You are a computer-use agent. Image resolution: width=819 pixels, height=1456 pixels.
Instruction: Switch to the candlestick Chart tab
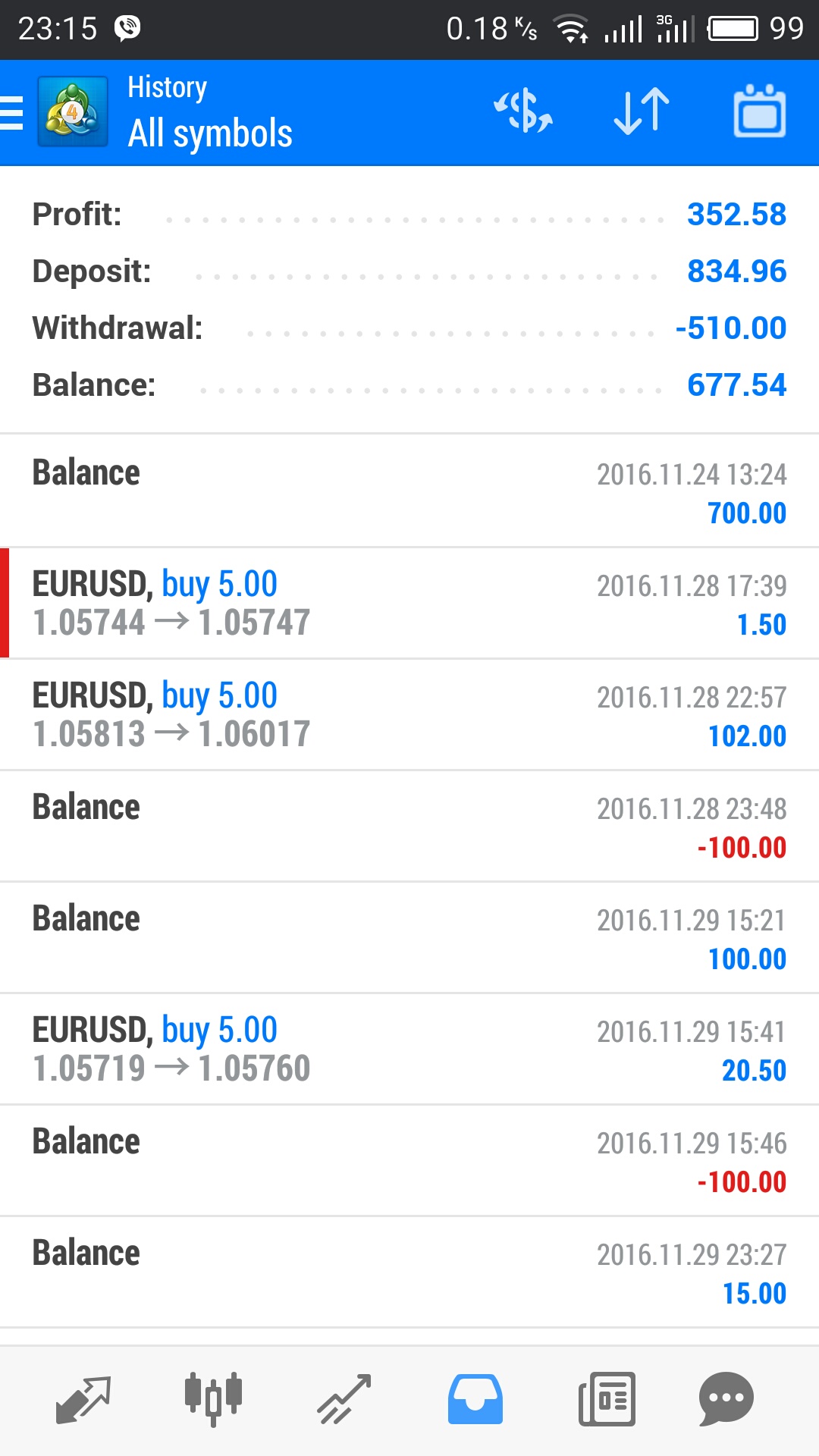click(x=213, y=1399)
